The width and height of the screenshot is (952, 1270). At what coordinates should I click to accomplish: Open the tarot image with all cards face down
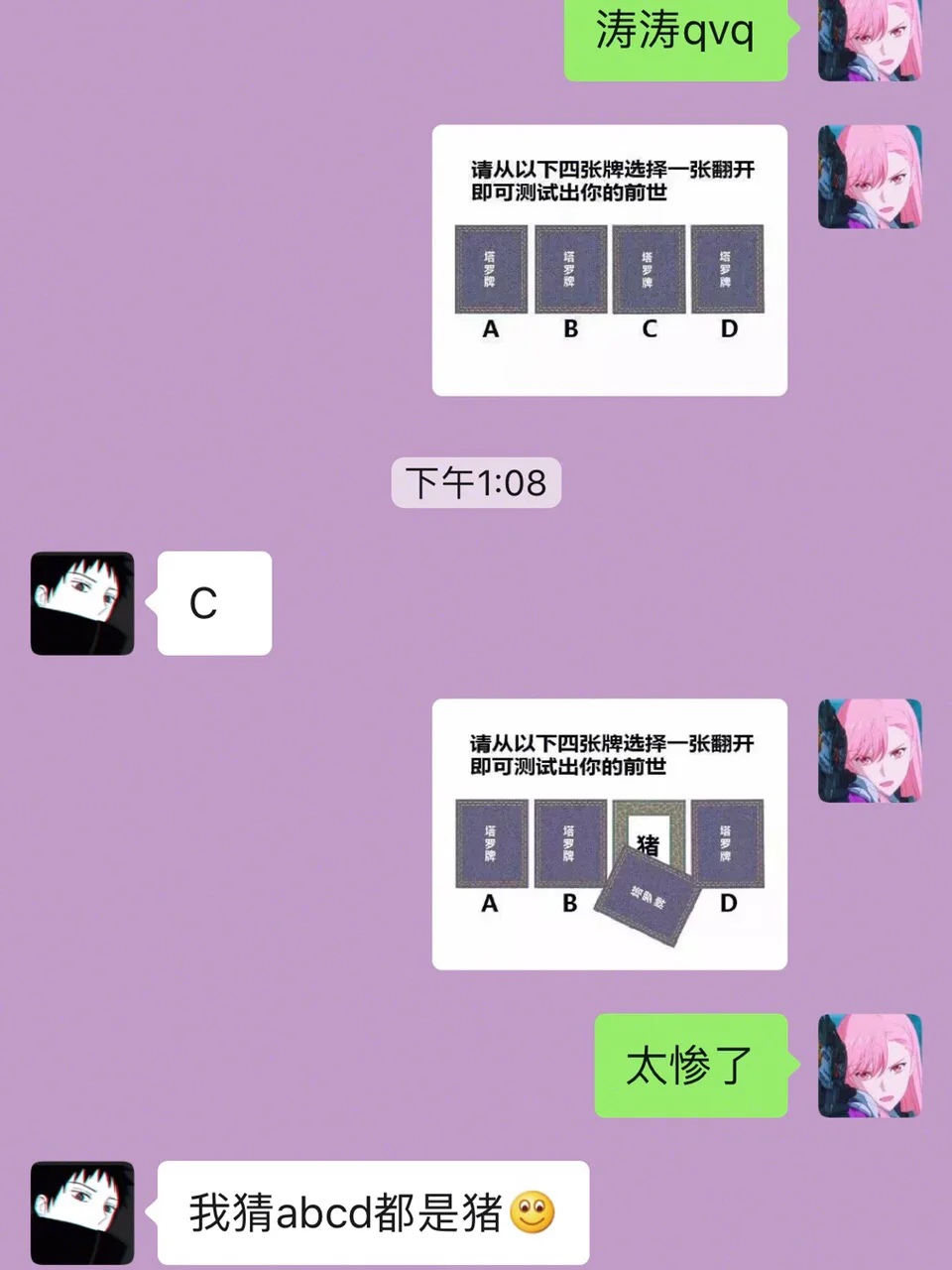click(x=609, y=260)
